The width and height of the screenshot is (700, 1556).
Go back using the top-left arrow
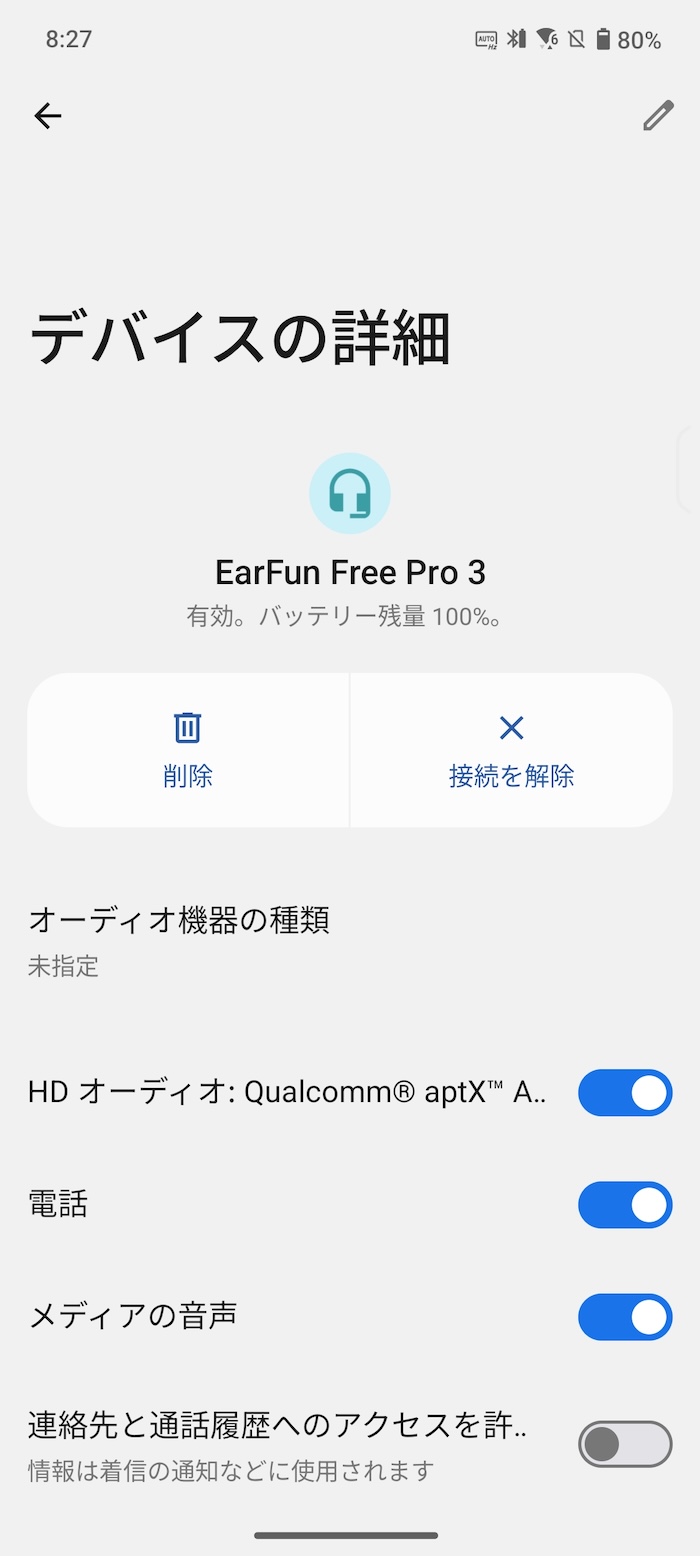click(47, 116)
